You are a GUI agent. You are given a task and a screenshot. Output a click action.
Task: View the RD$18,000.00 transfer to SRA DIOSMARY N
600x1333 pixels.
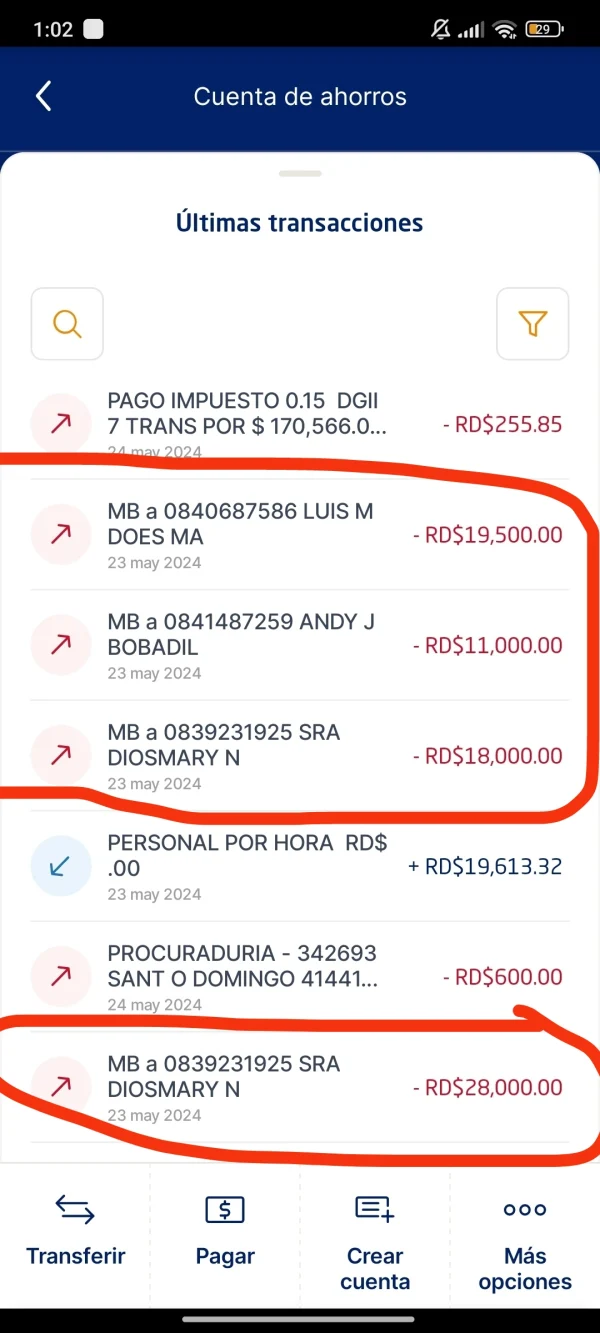[300, 756]
